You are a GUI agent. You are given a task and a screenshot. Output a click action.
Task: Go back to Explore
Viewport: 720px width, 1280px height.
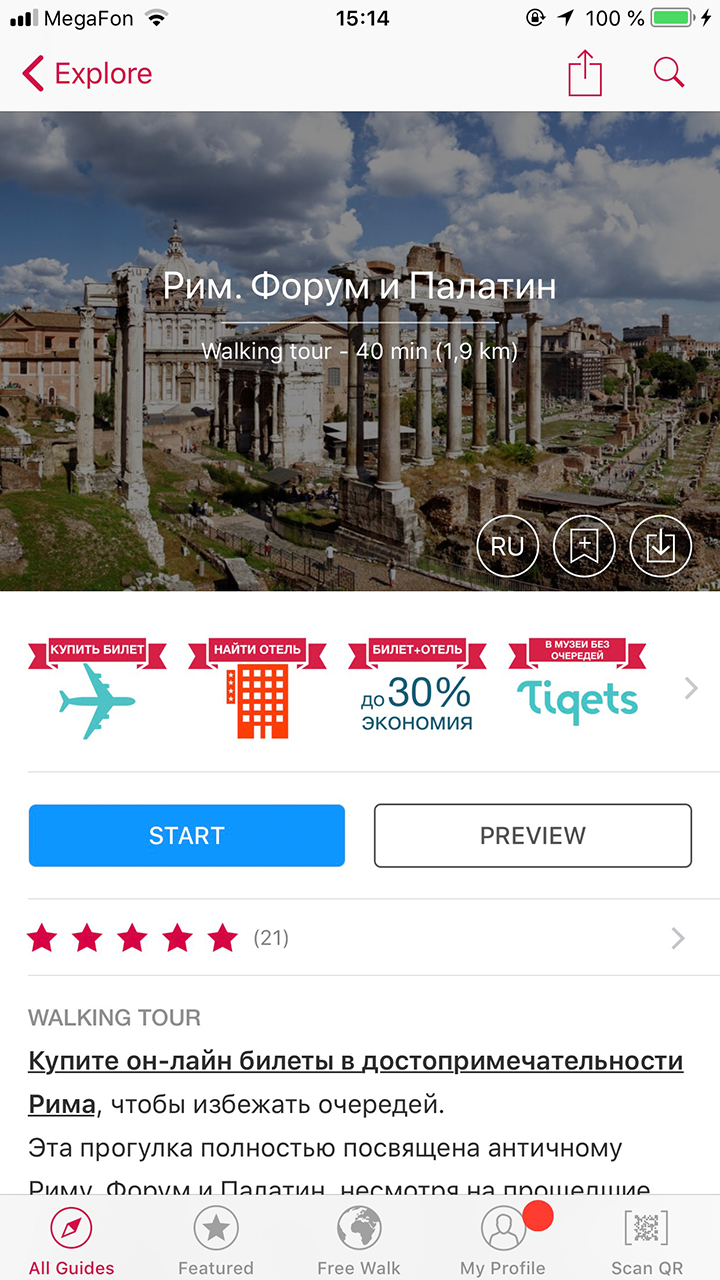(x=87, y=74)
